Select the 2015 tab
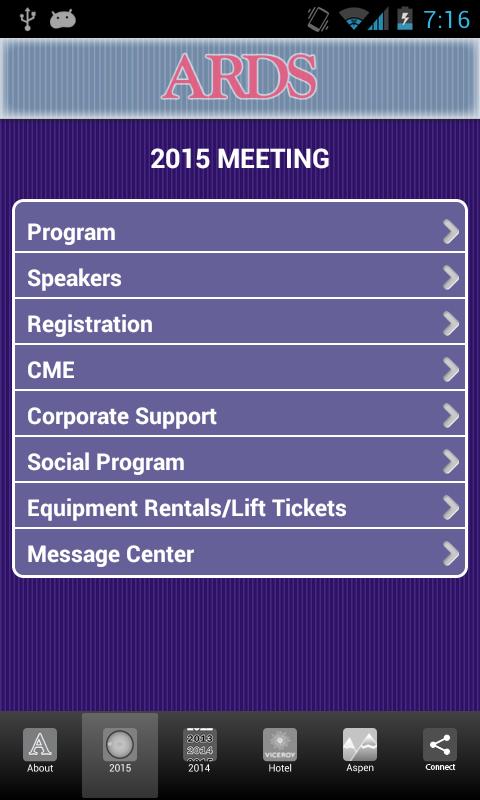 point(120,755)
